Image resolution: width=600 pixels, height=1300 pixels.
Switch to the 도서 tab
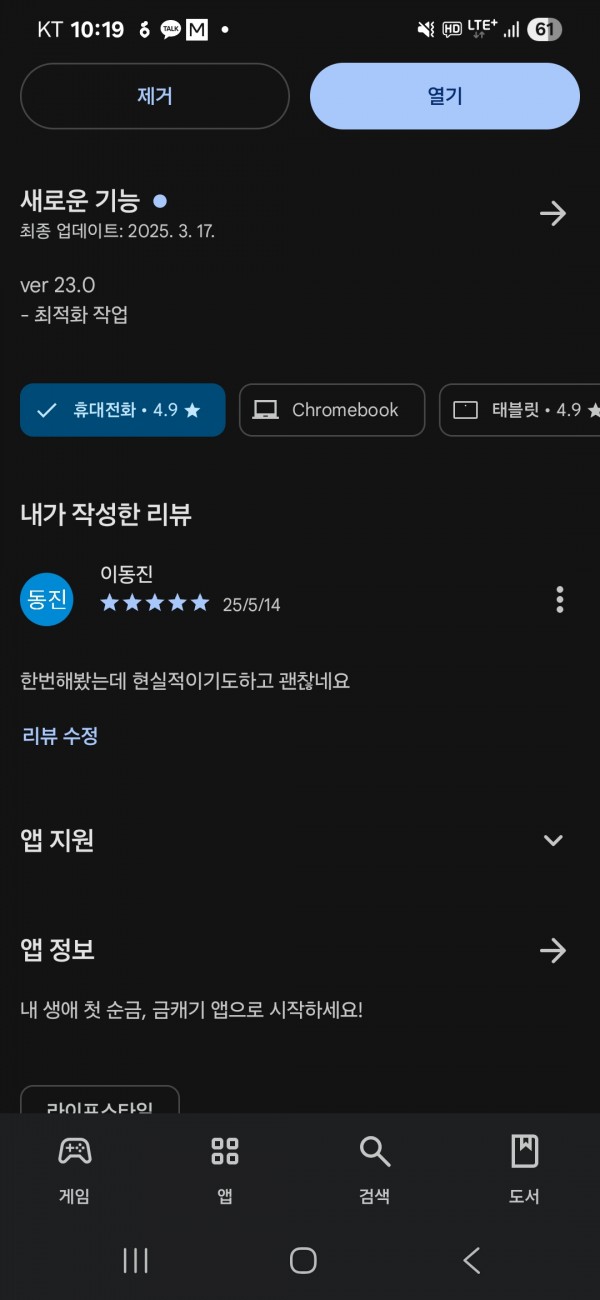tap(524, 1169)
